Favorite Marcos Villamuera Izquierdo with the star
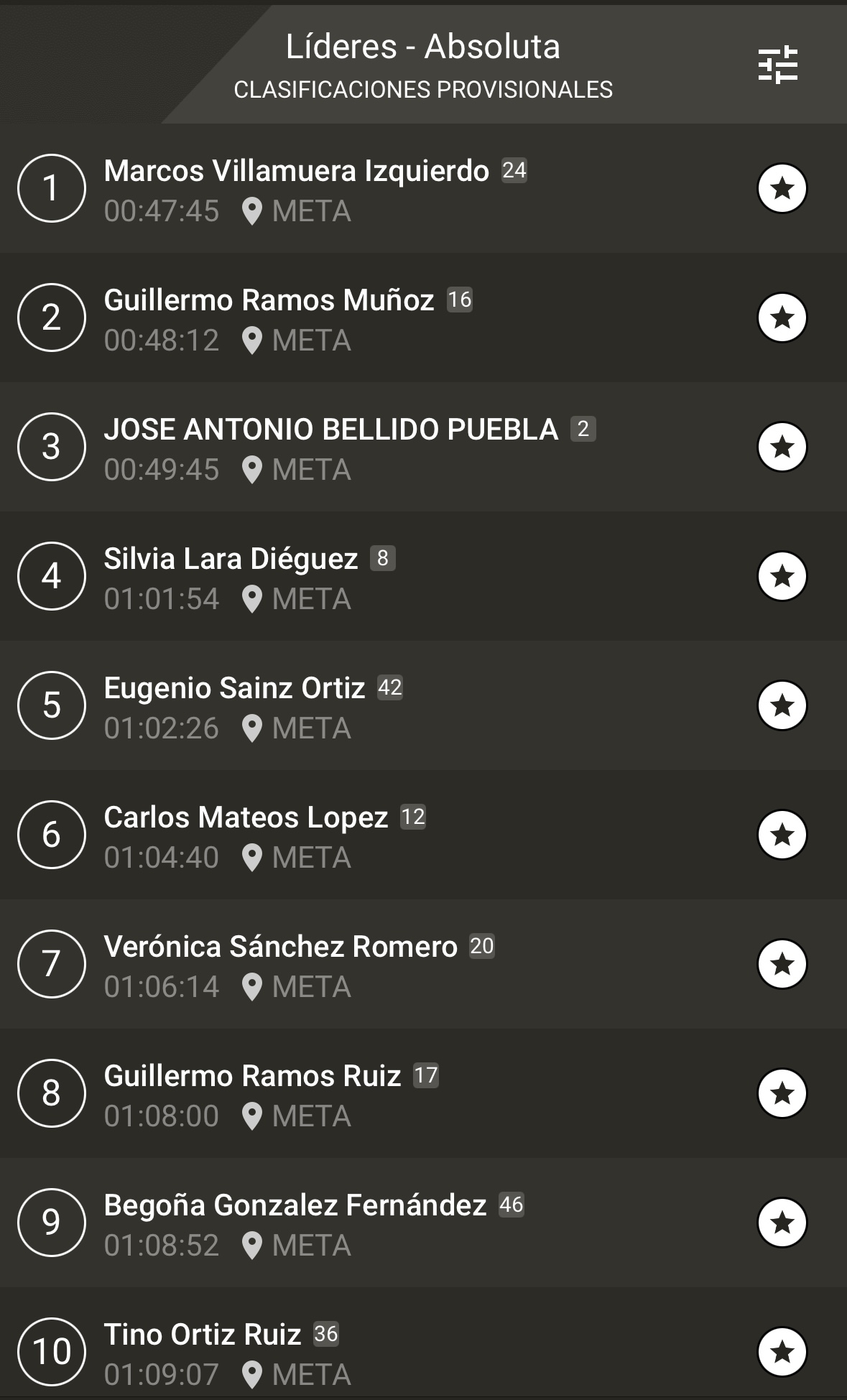 (782, 189)
